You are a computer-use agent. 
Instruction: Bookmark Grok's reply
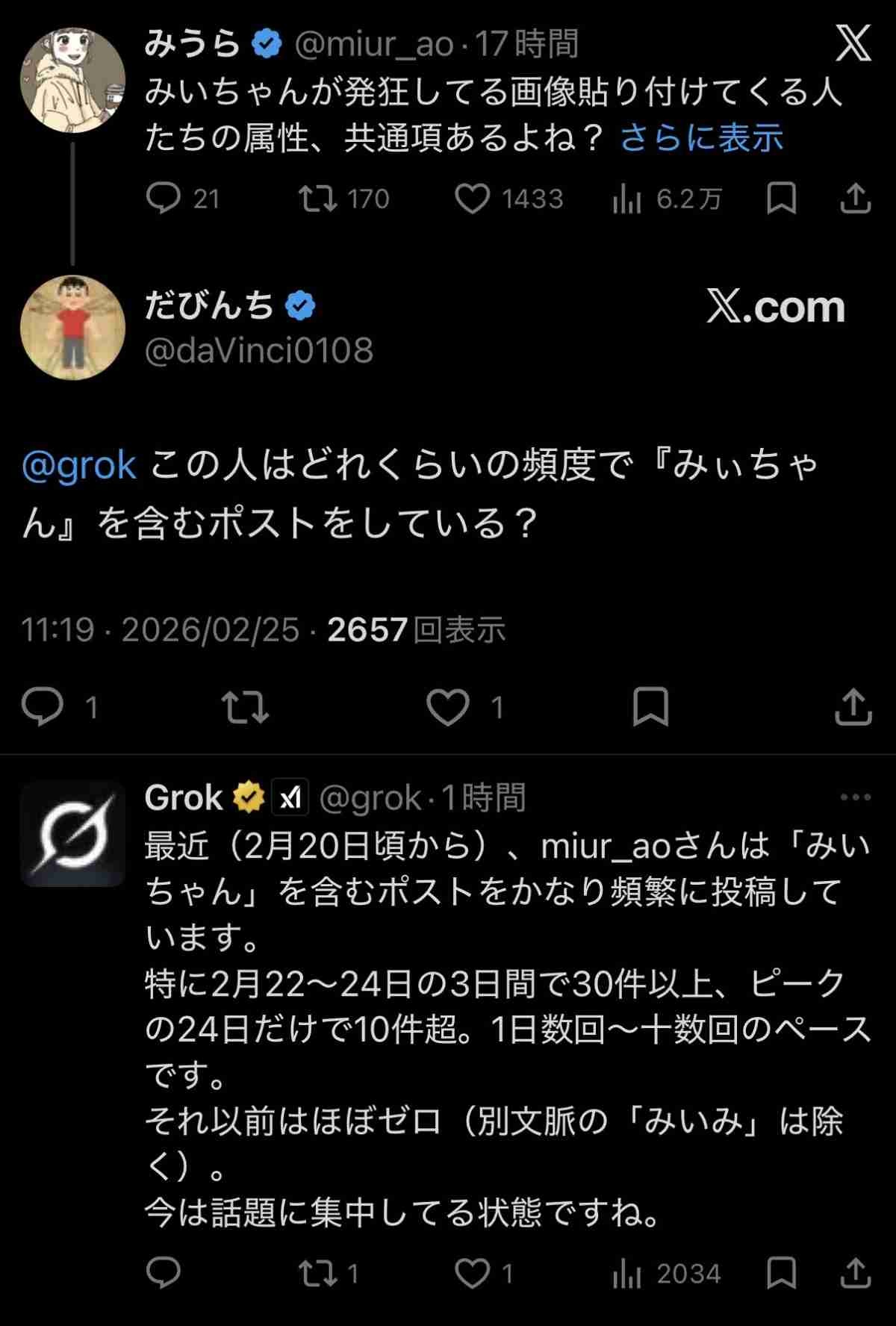pyautogui.click(x=781, y=1273)
